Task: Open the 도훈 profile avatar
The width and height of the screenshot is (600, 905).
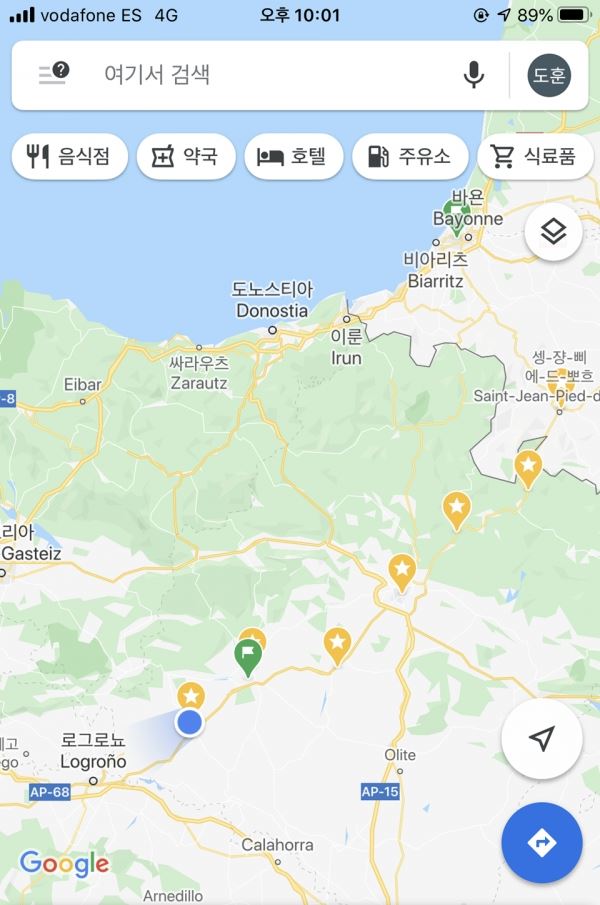Action: point(549,75)
